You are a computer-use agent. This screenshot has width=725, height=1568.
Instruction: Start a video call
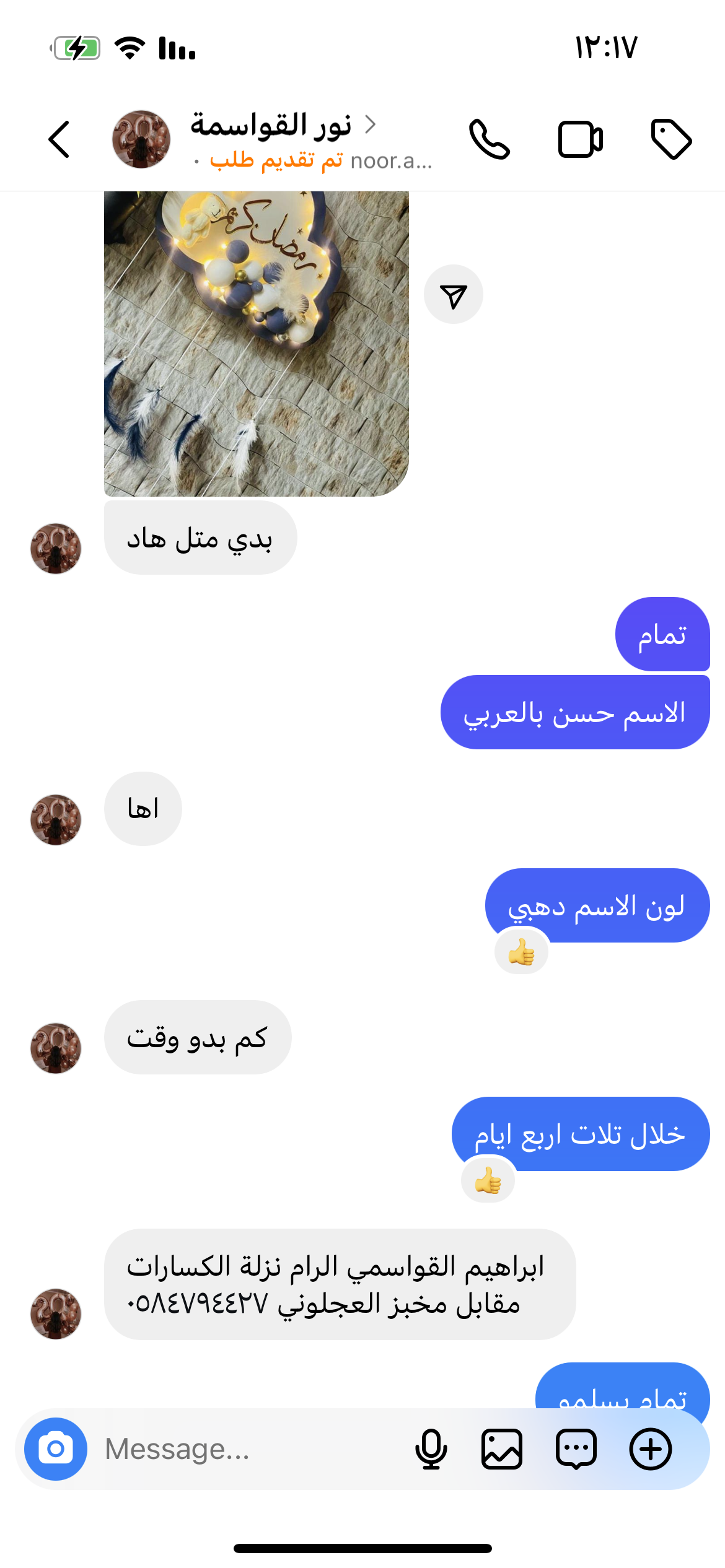coord(580,139)
